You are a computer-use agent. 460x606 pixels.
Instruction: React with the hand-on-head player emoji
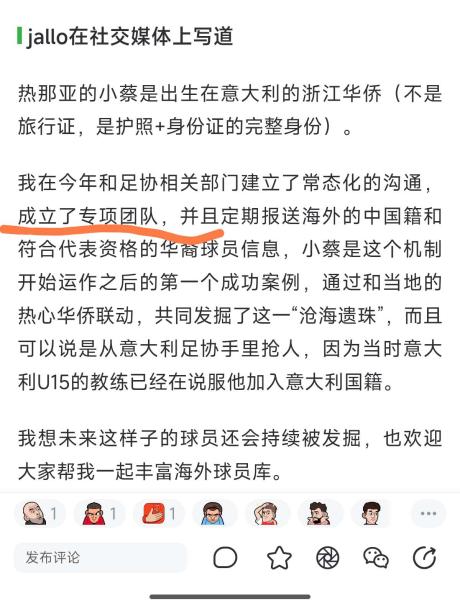pyautogui.click(x=266, y=514)
